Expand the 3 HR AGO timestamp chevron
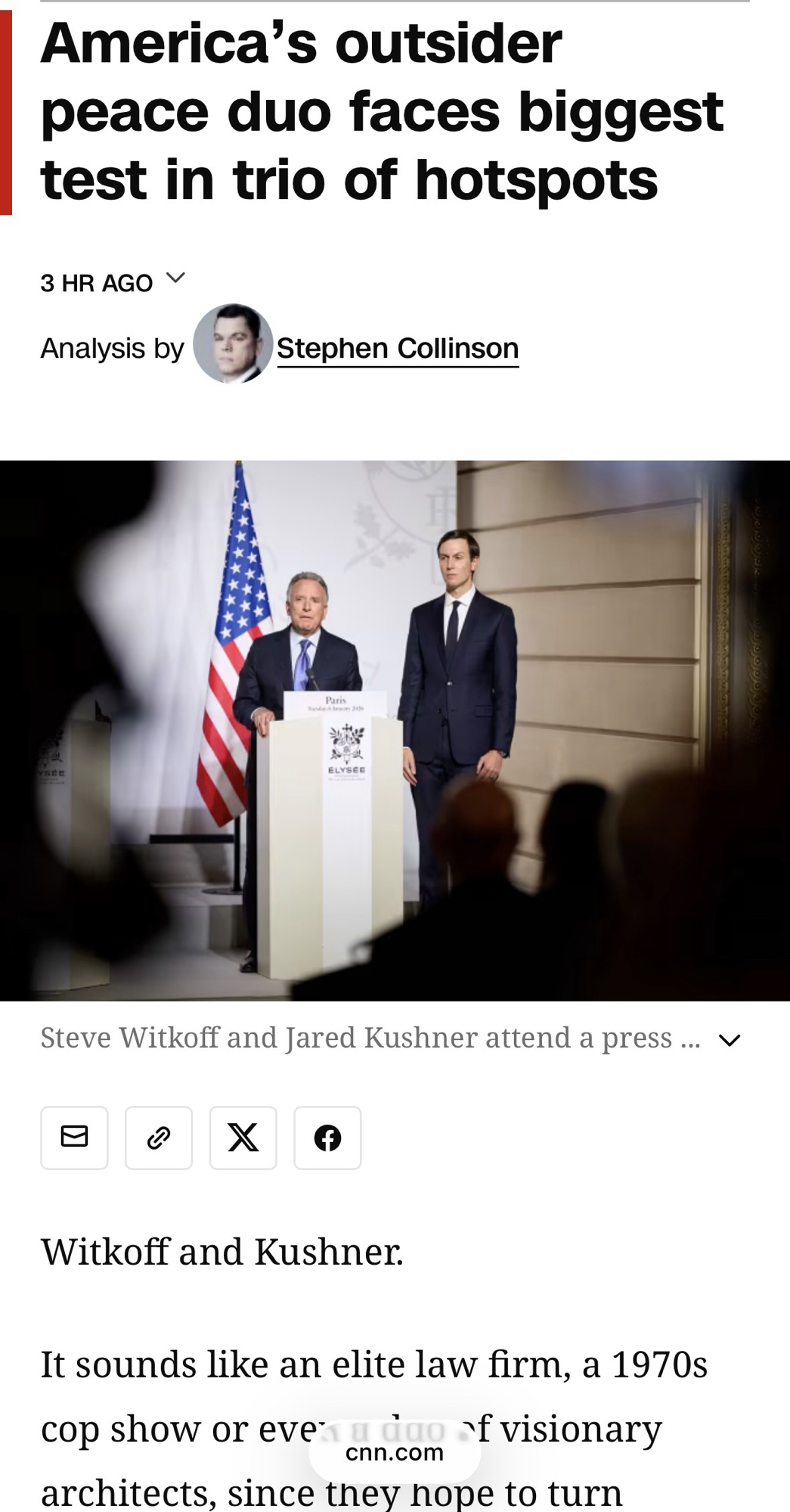Viewport: 790px width, 1512px height. point(175,279)
